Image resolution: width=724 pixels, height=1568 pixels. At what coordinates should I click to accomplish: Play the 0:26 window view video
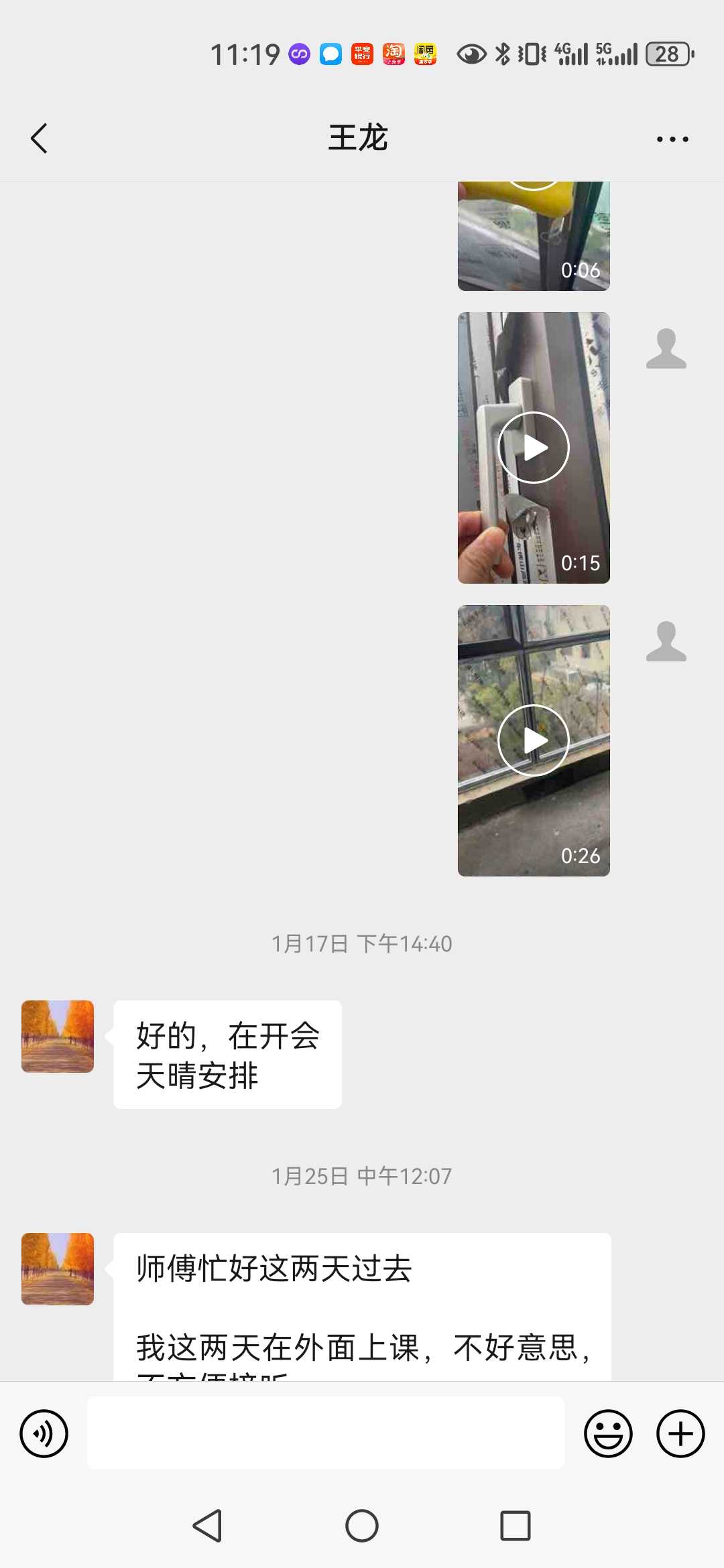pos(534,740)
